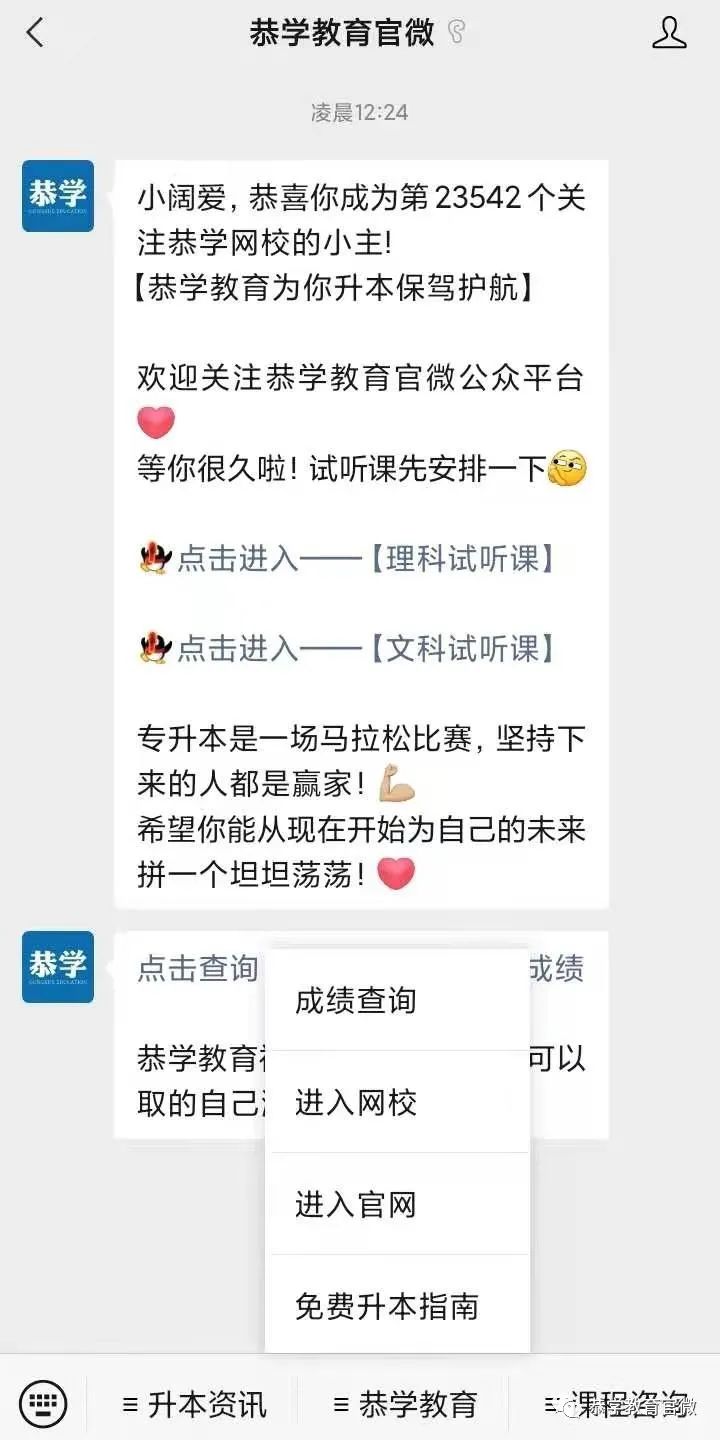Tap the 点击查询 link message
The width and height of the screenshot is (720, 1440).
click(198, 968)
